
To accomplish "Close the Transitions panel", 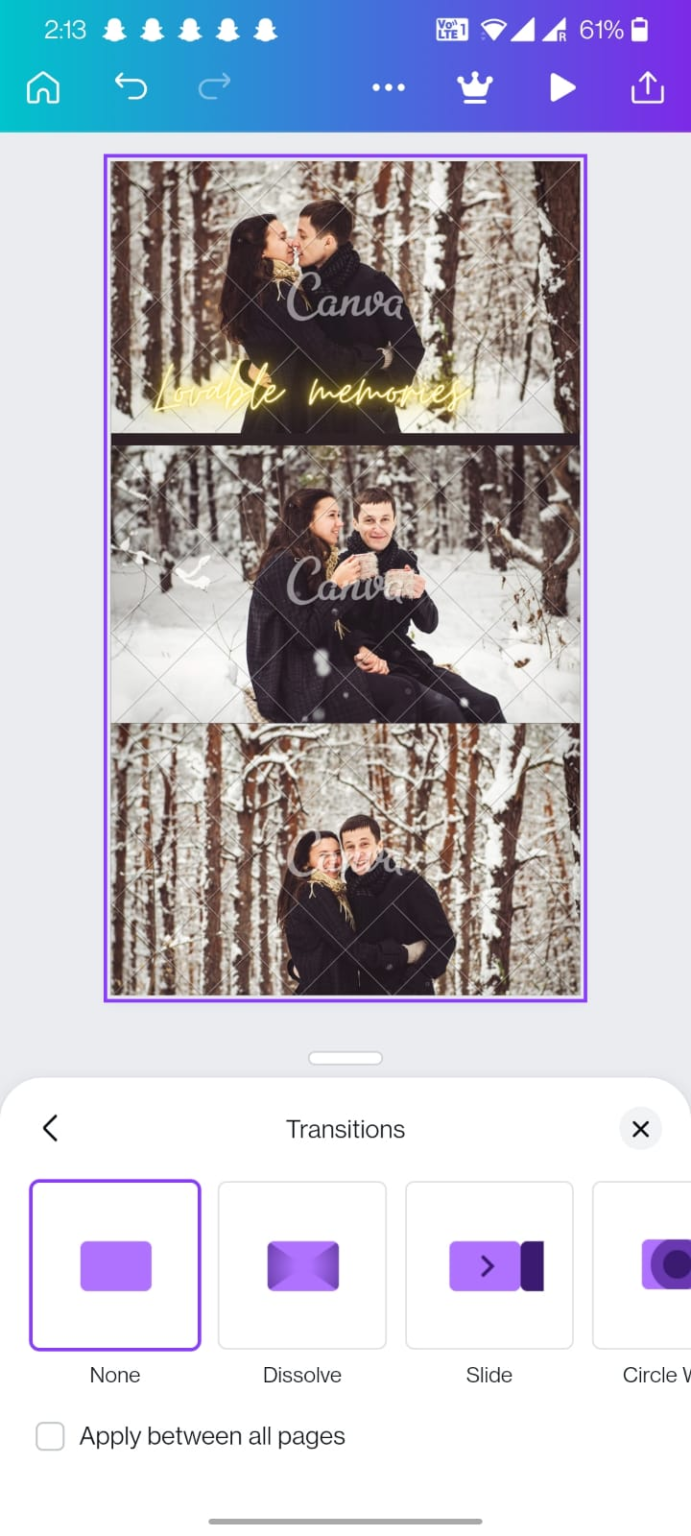I will point(641,1129).
